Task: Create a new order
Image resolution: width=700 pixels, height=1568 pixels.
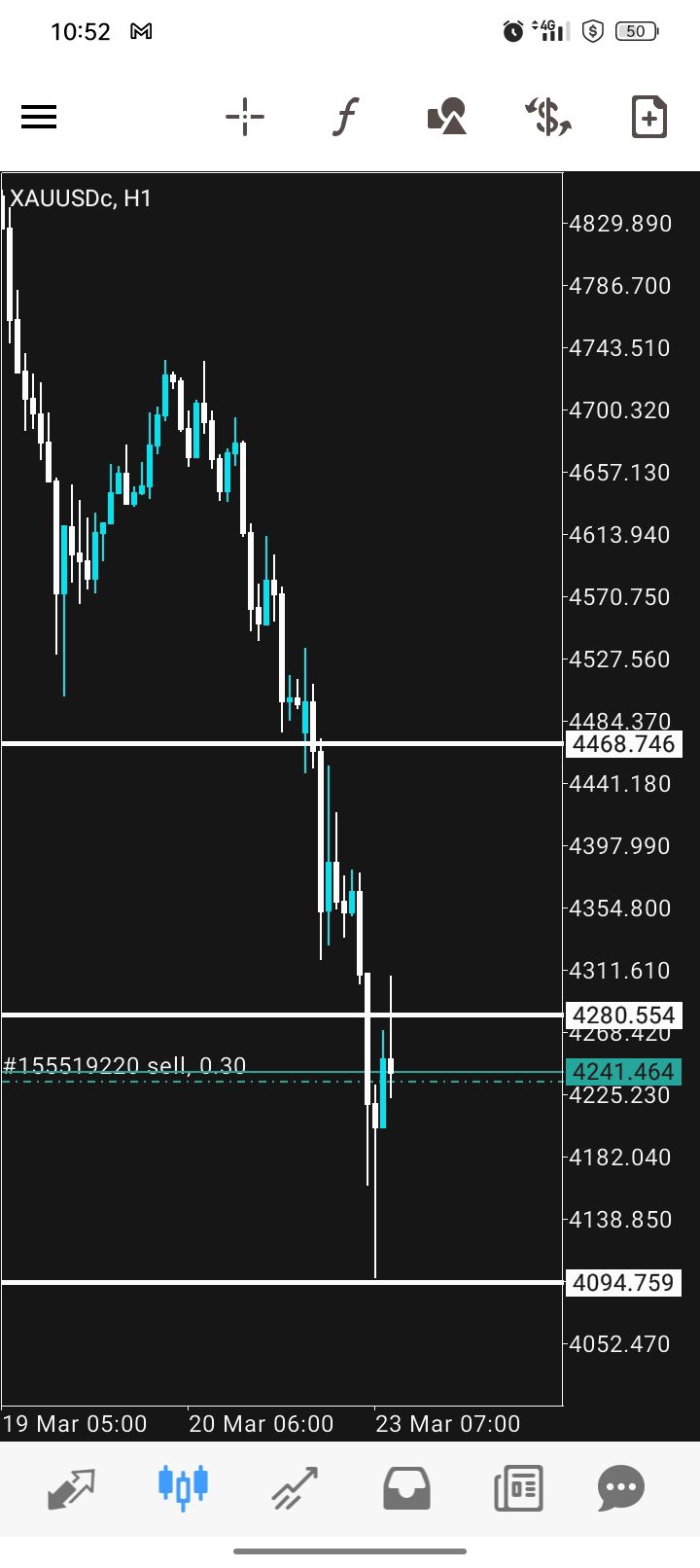Action: (x=648, y=118)
